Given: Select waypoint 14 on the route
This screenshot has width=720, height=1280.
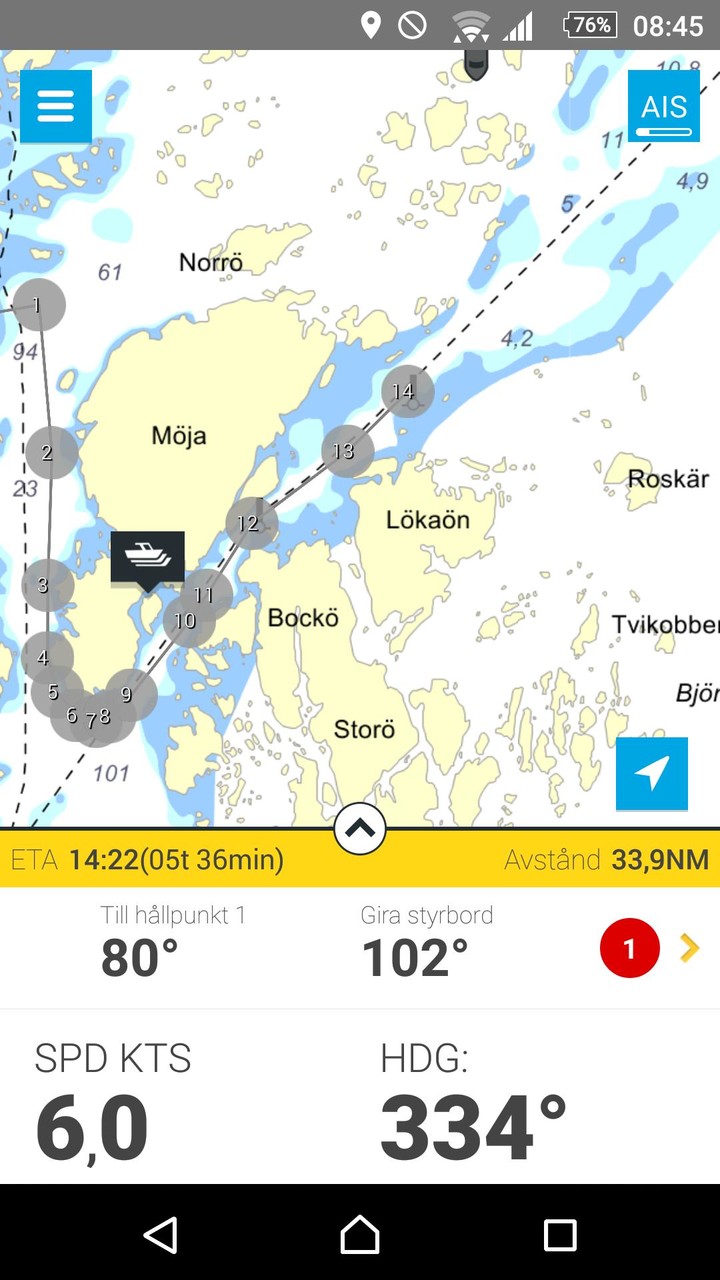Looking at the screenshot, I should coord(406,391).
